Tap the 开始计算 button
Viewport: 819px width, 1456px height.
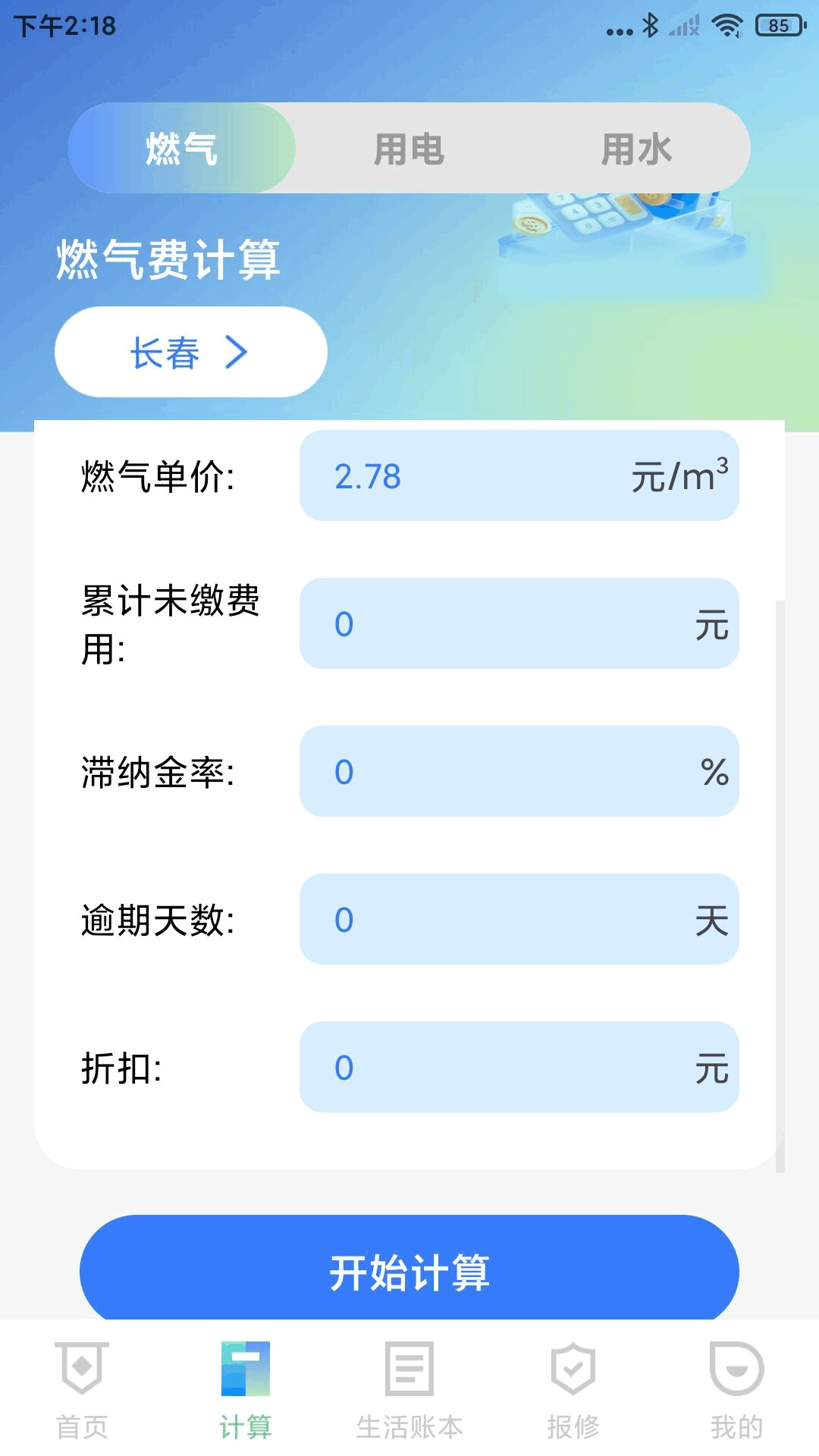pos(409,1270)
